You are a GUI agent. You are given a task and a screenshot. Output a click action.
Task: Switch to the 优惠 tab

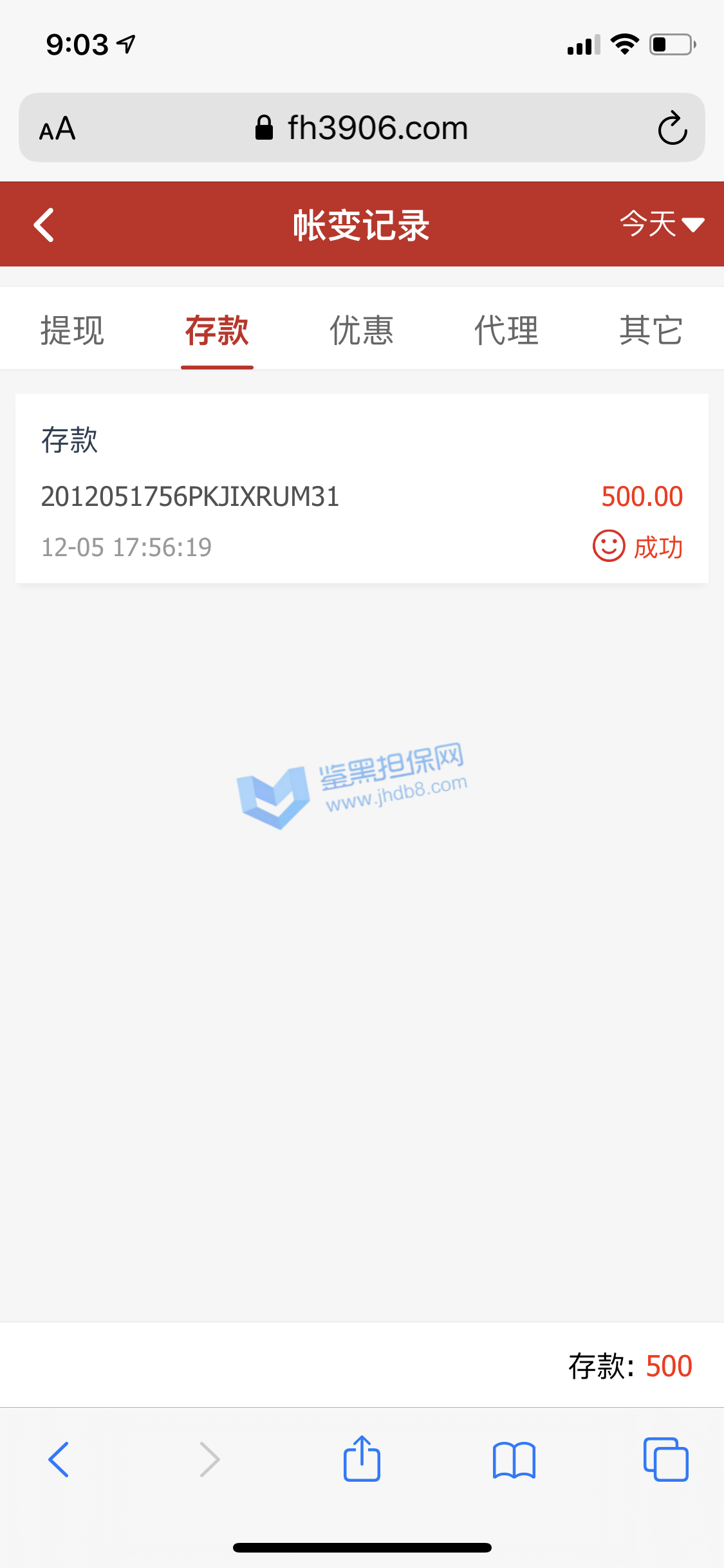pos(362,330)
